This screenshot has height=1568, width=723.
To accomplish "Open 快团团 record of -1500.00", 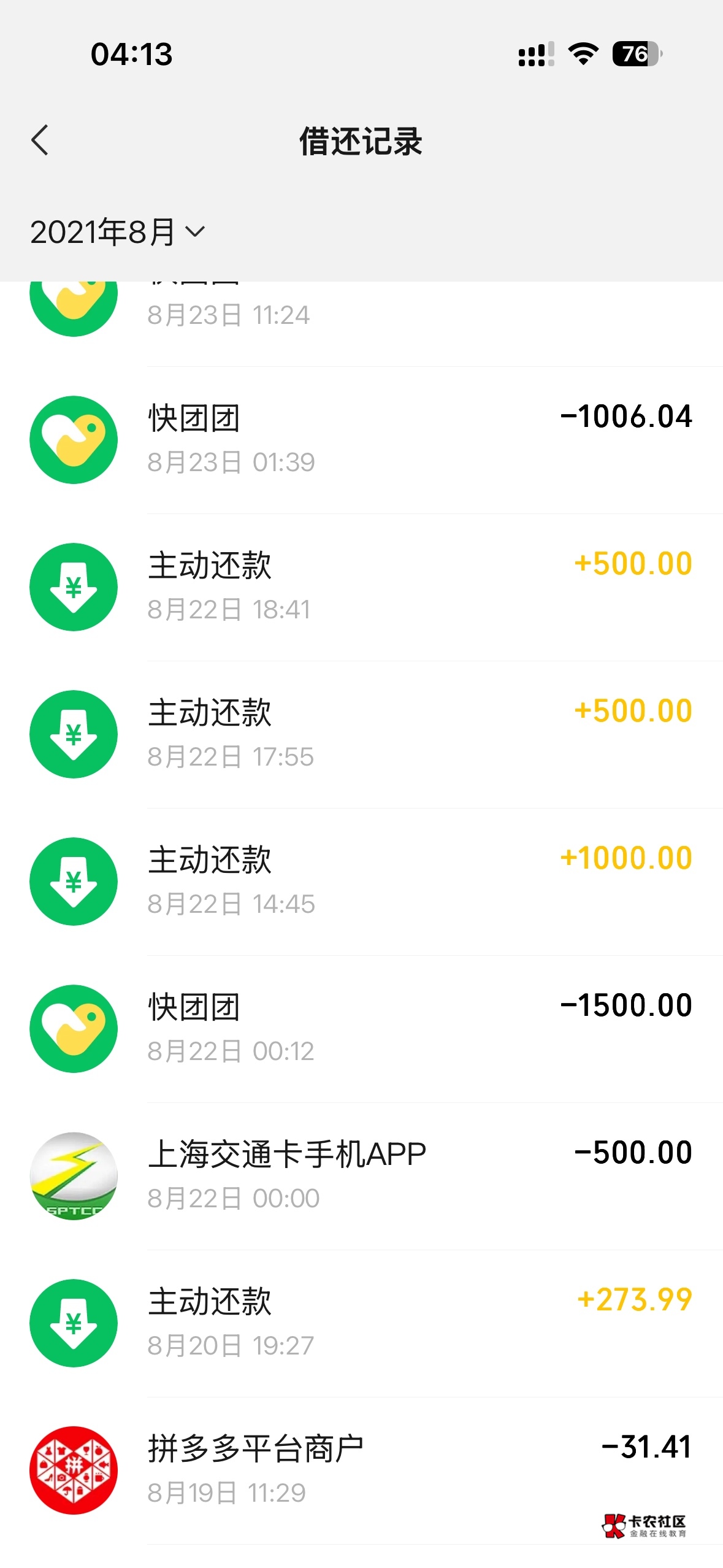I will 362,1029.
